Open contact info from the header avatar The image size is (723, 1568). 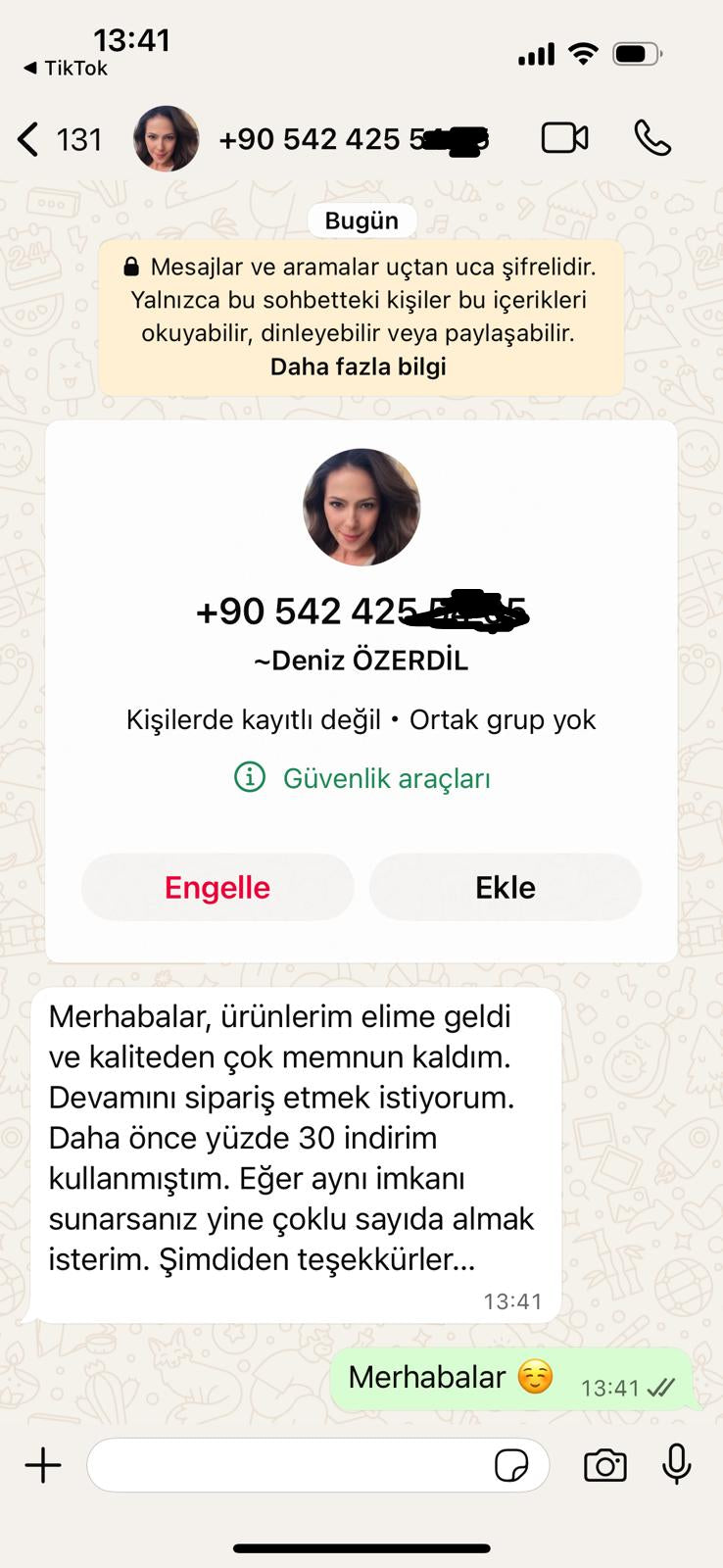[166, 138]
